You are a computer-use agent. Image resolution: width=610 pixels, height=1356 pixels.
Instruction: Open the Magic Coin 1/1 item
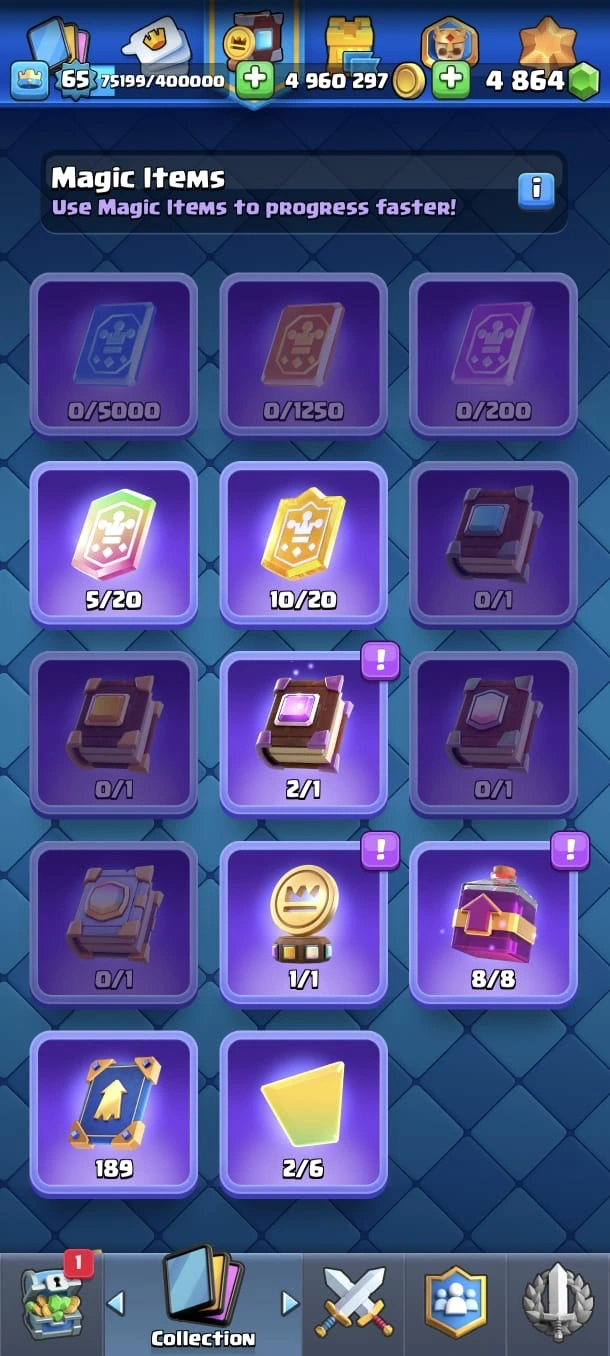pyautogui.click(x=303, y=922)
